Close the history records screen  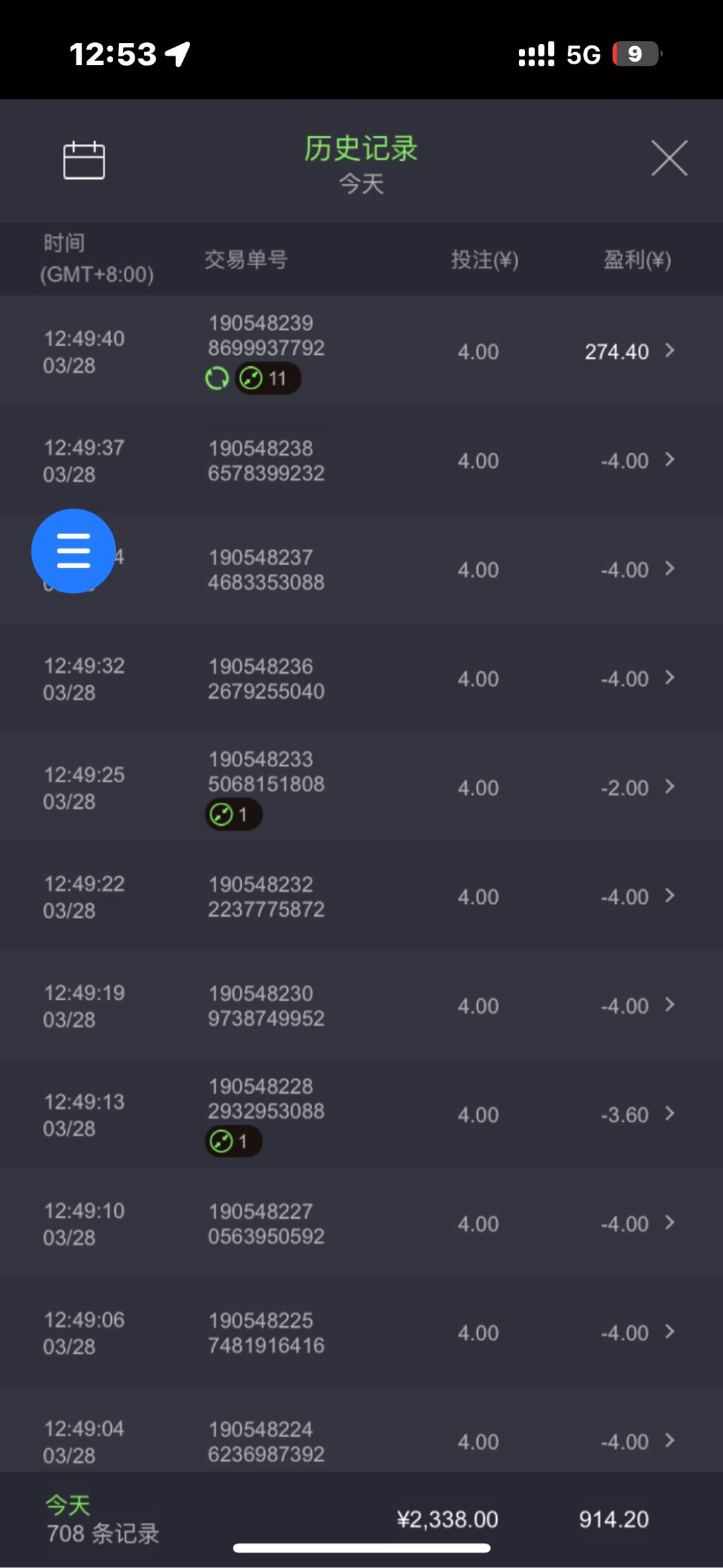coord(669,159)
